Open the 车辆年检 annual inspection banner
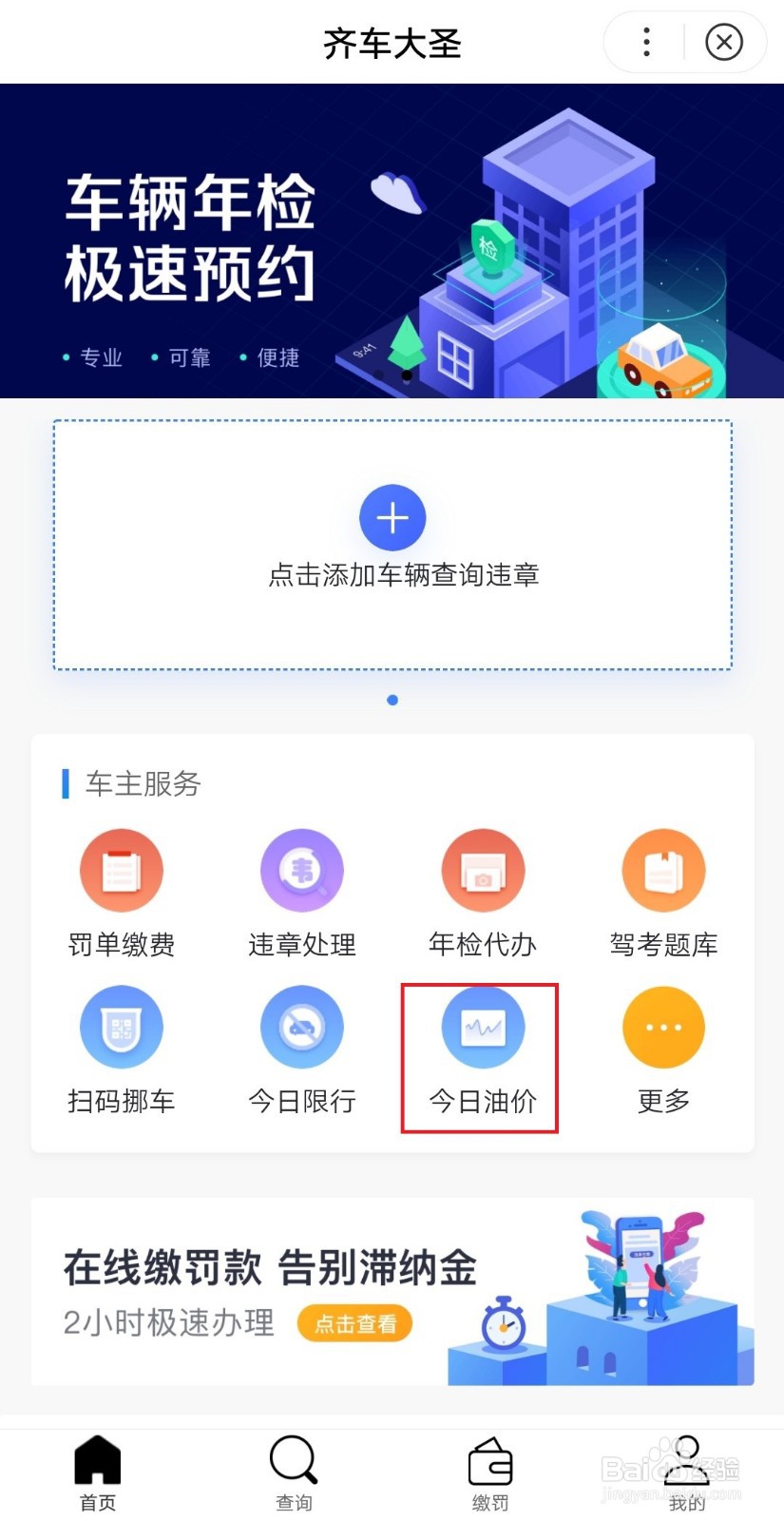 coord(392,240)
